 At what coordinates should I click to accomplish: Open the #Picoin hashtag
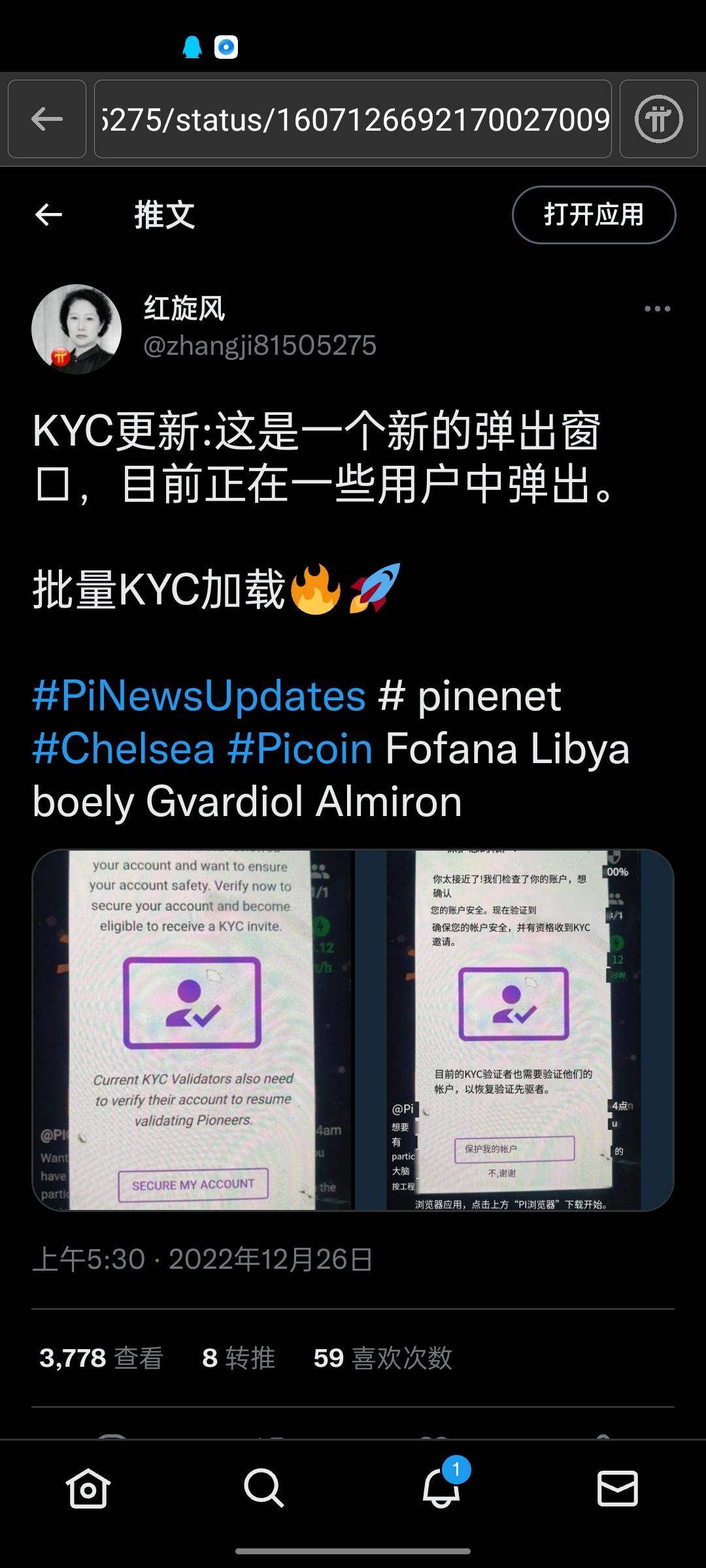tap(300, 749)
